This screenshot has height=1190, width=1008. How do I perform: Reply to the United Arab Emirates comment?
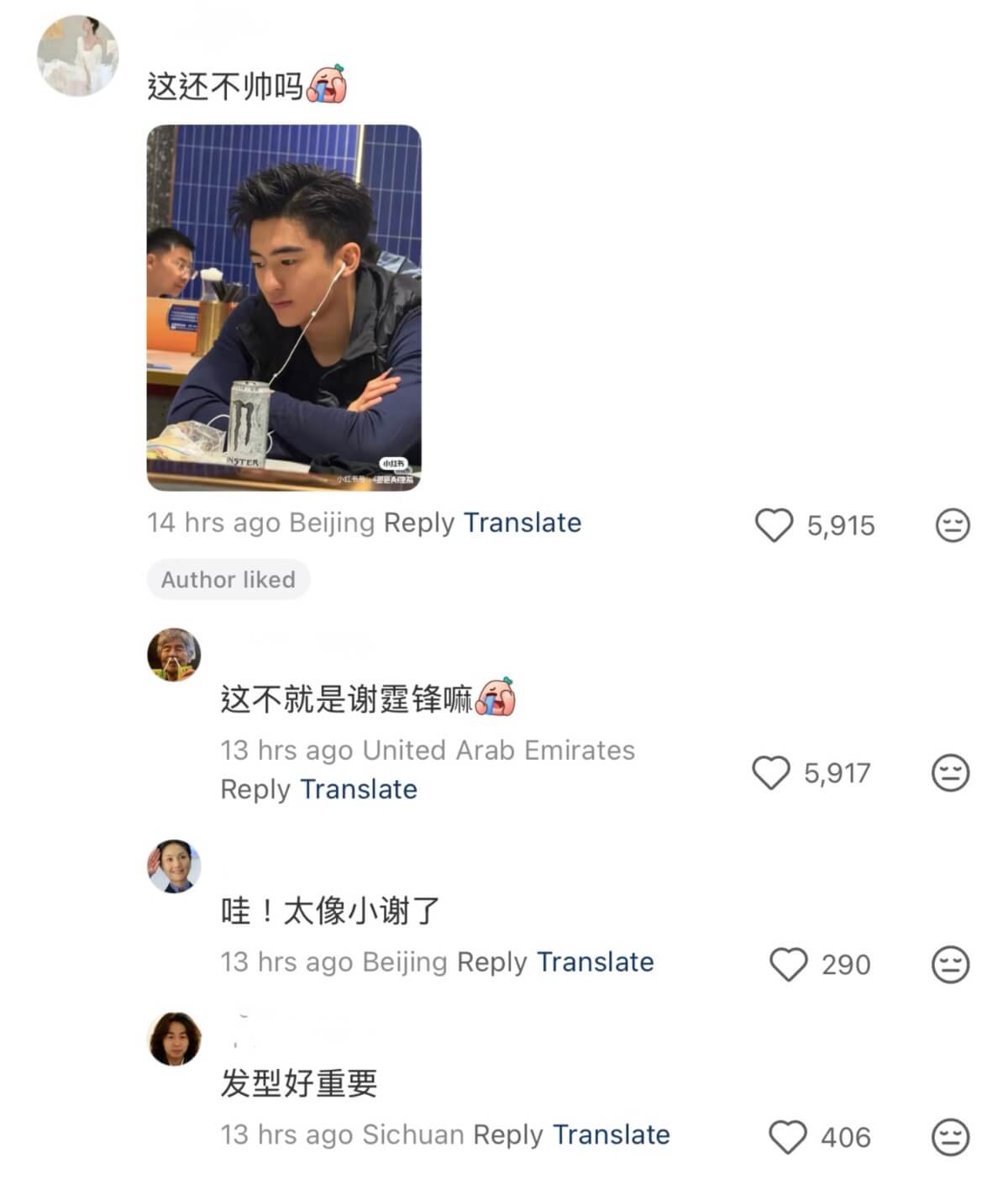[x=255, y=789]
